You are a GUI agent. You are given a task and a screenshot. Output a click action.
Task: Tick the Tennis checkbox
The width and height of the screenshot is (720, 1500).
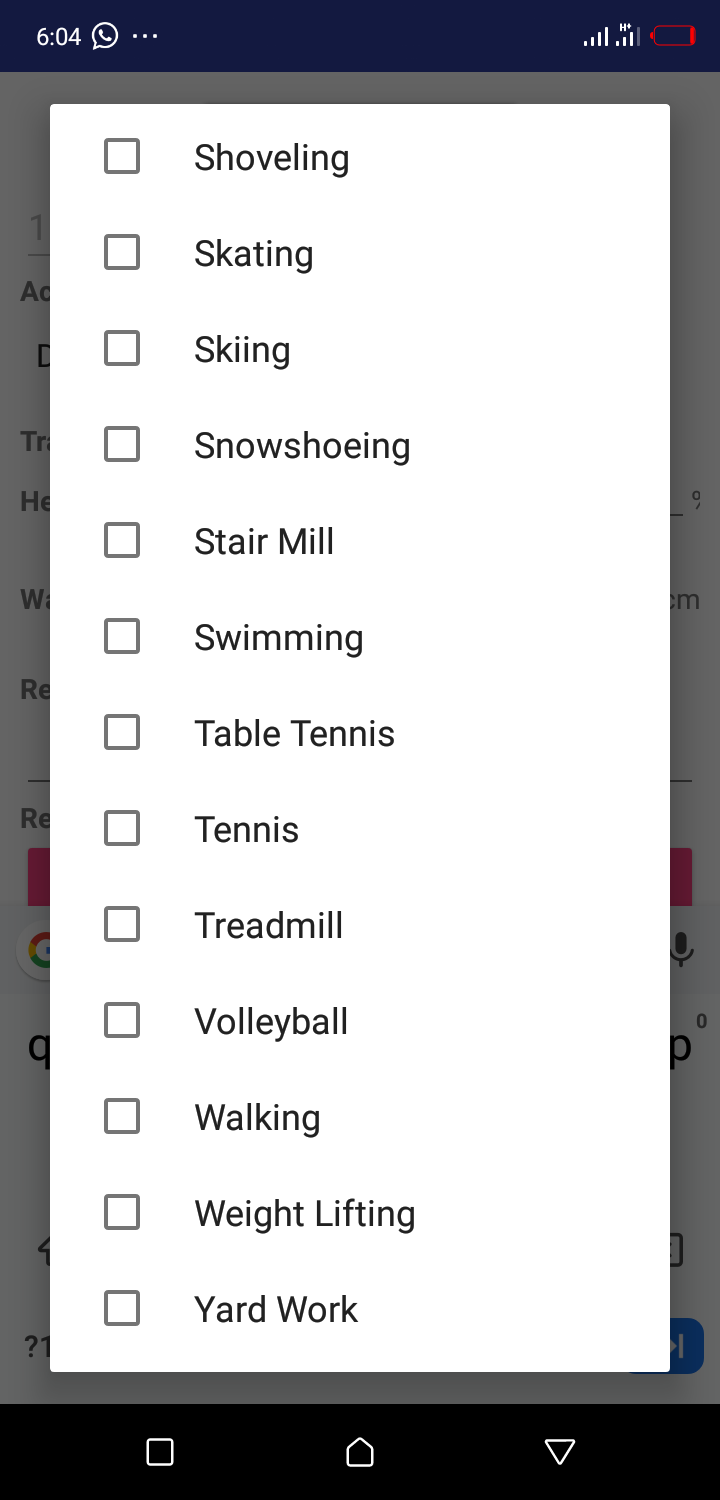click(x=122, y=829)
